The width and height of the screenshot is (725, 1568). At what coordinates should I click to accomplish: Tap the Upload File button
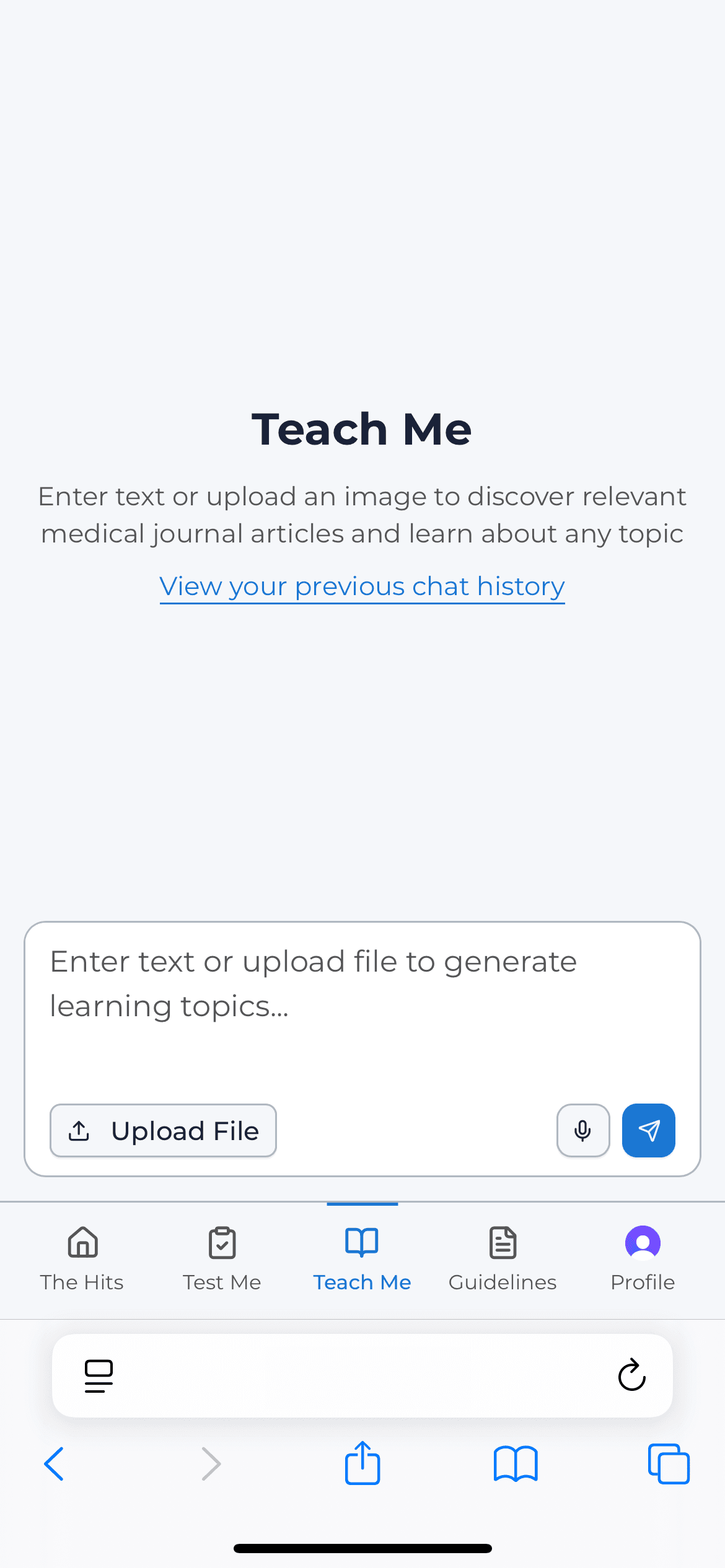pyautogui.click(x=163, y=1130)
